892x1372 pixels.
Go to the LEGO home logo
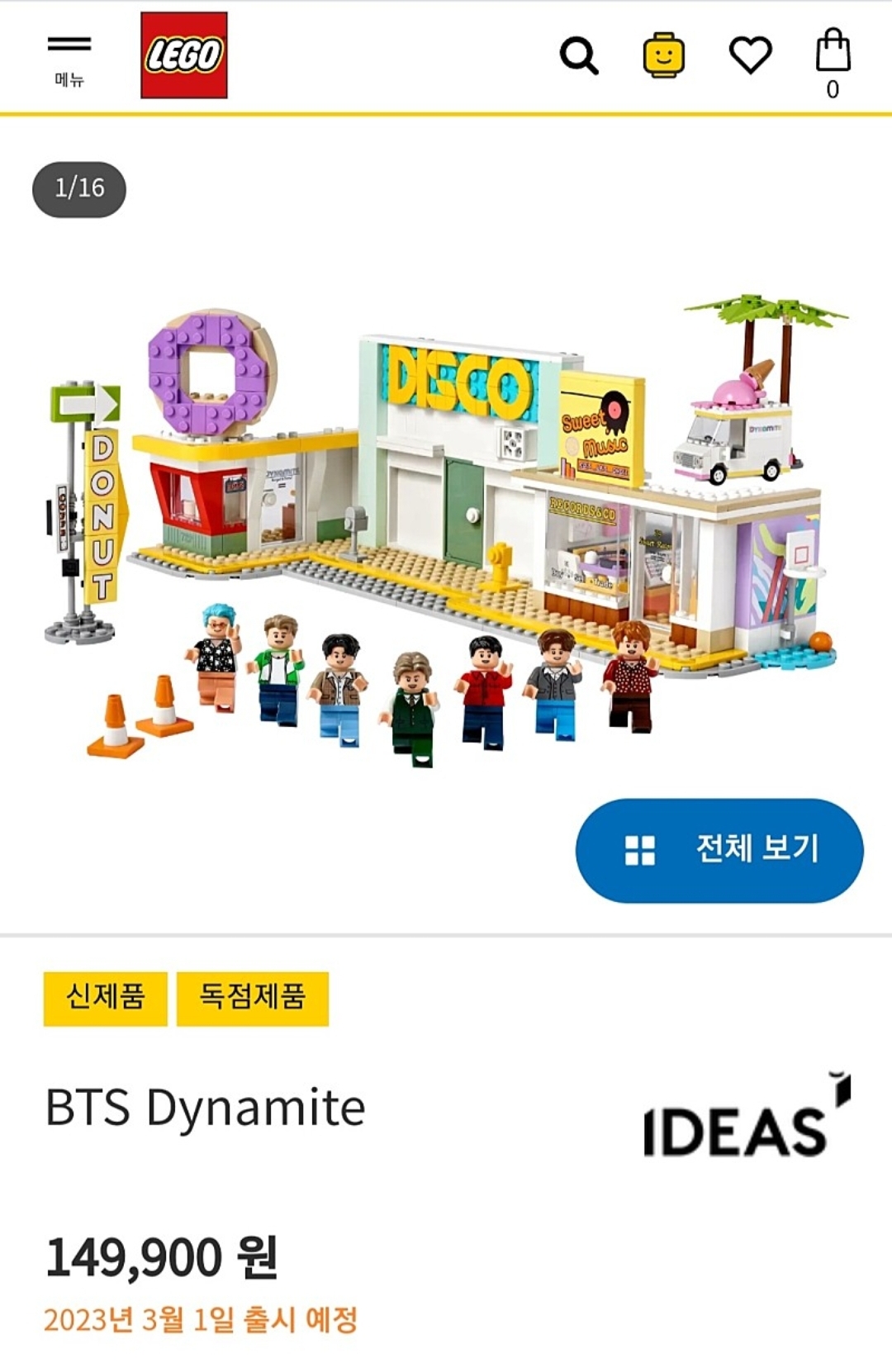[x=184, y=55]
